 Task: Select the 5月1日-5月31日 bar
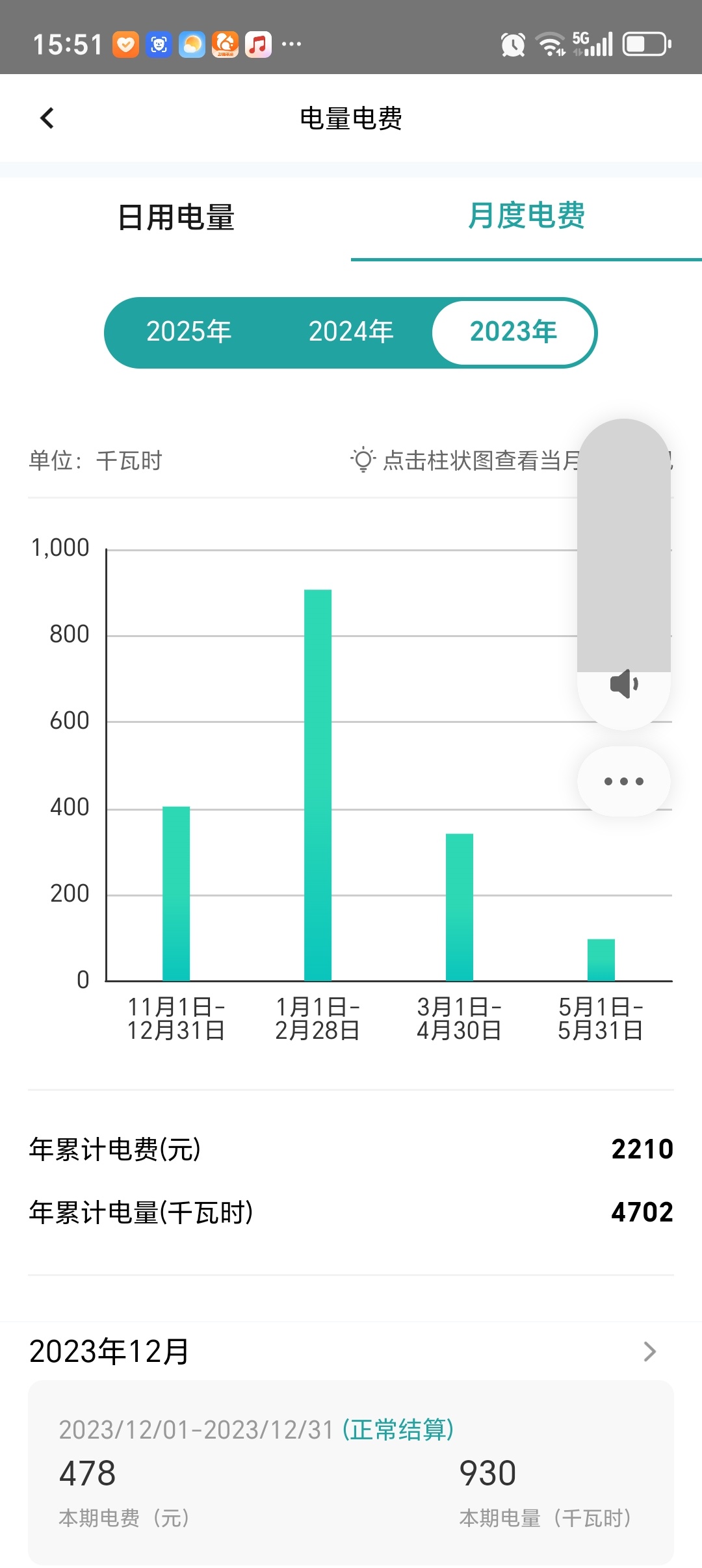click(601, 960)
